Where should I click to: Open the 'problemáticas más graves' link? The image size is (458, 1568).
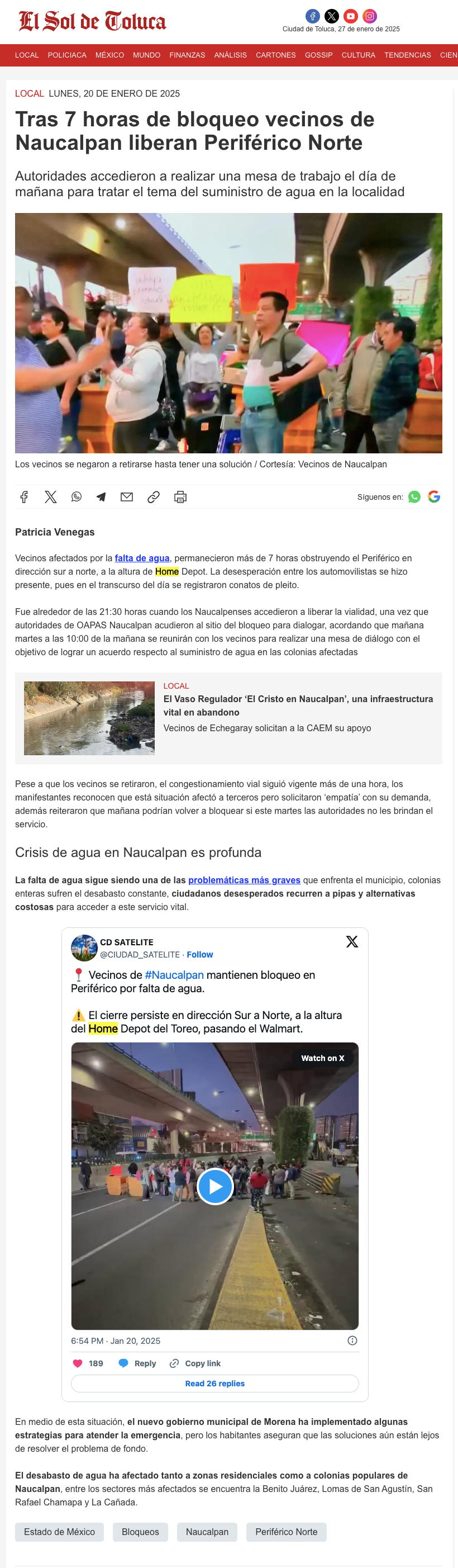pos(244,879)
